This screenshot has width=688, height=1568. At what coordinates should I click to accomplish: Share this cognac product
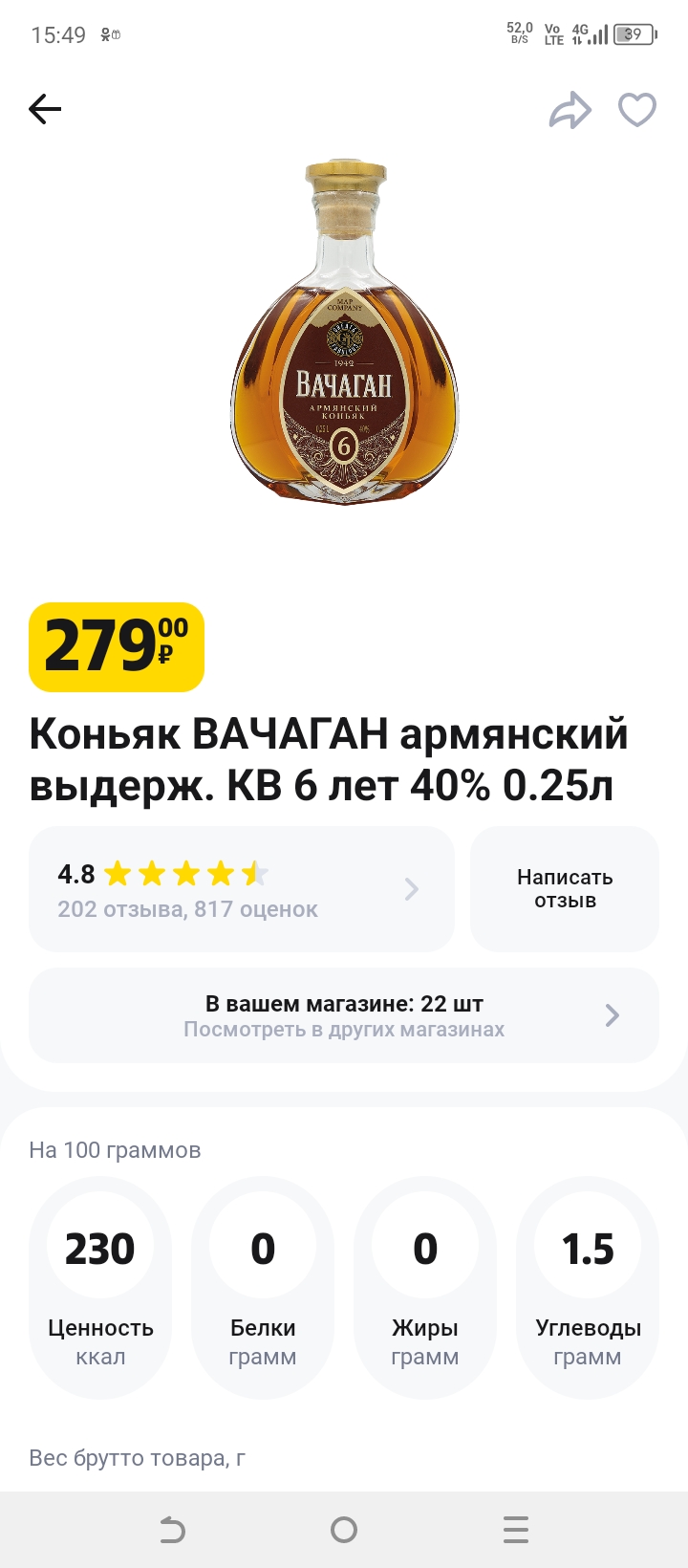[x=570, y=110]
